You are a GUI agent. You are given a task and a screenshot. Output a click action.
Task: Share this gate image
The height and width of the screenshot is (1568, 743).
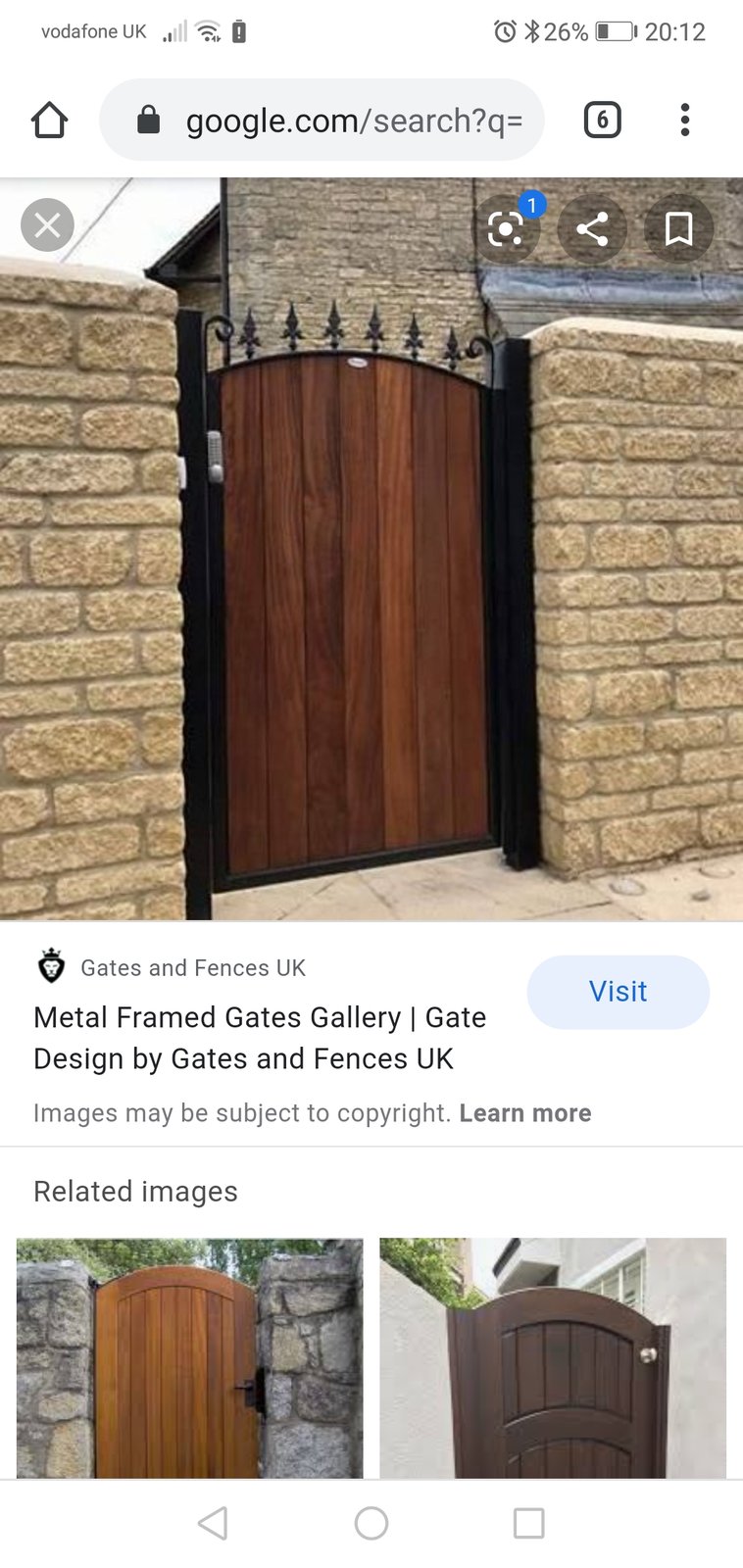[592, 229]
